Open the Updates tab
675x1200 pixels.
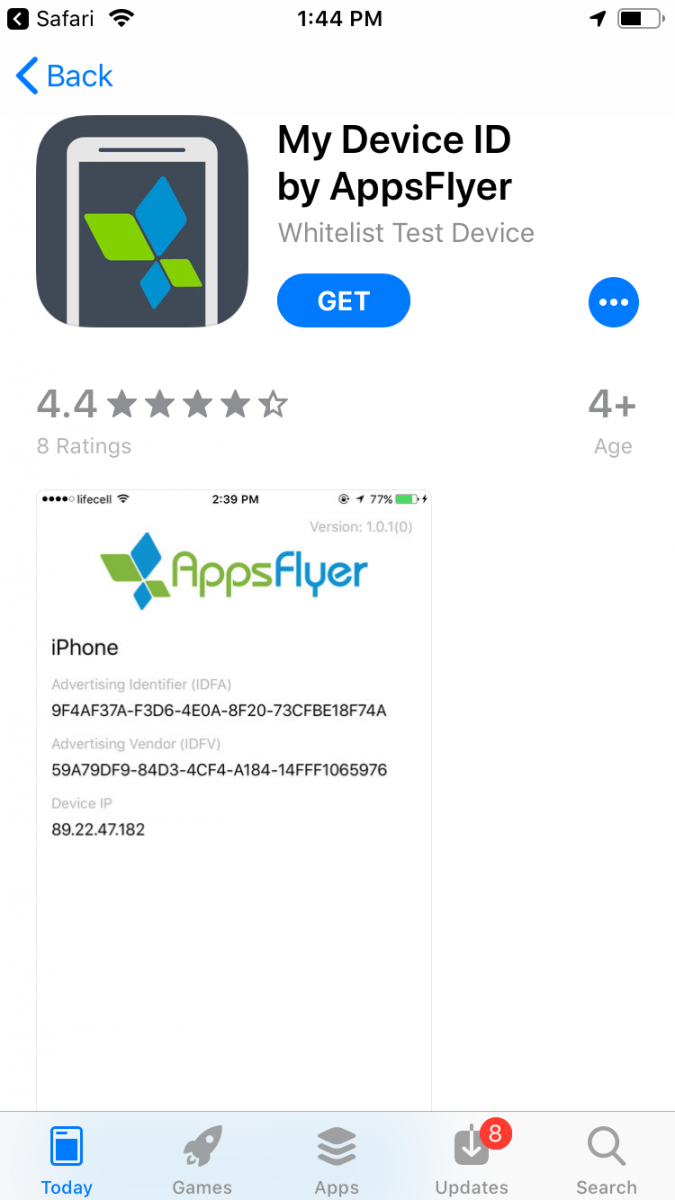[471, 1160]
